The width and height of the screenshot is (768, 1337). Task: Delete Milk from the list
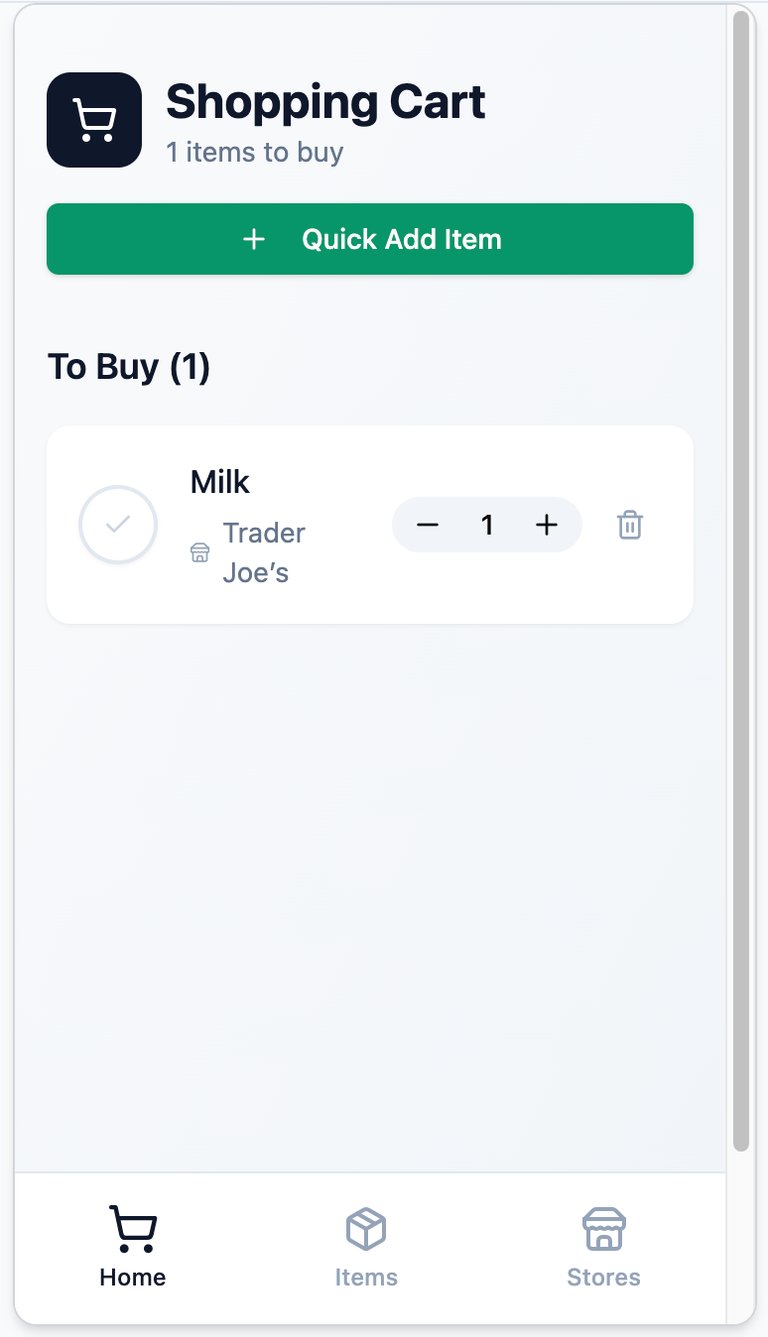click(630, 525)
